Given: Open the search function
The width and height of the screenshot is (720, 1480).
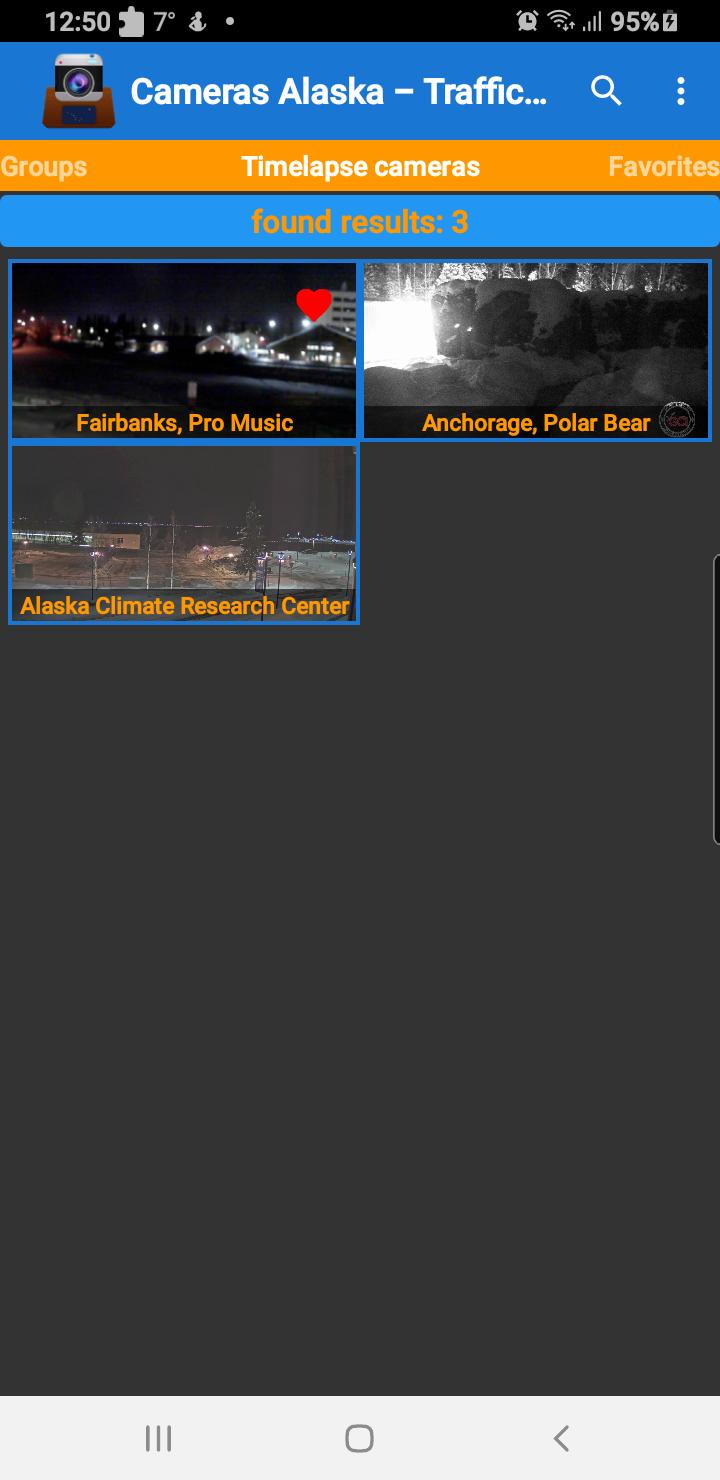Looking at the screenshot, I should (x=607, y=91).
